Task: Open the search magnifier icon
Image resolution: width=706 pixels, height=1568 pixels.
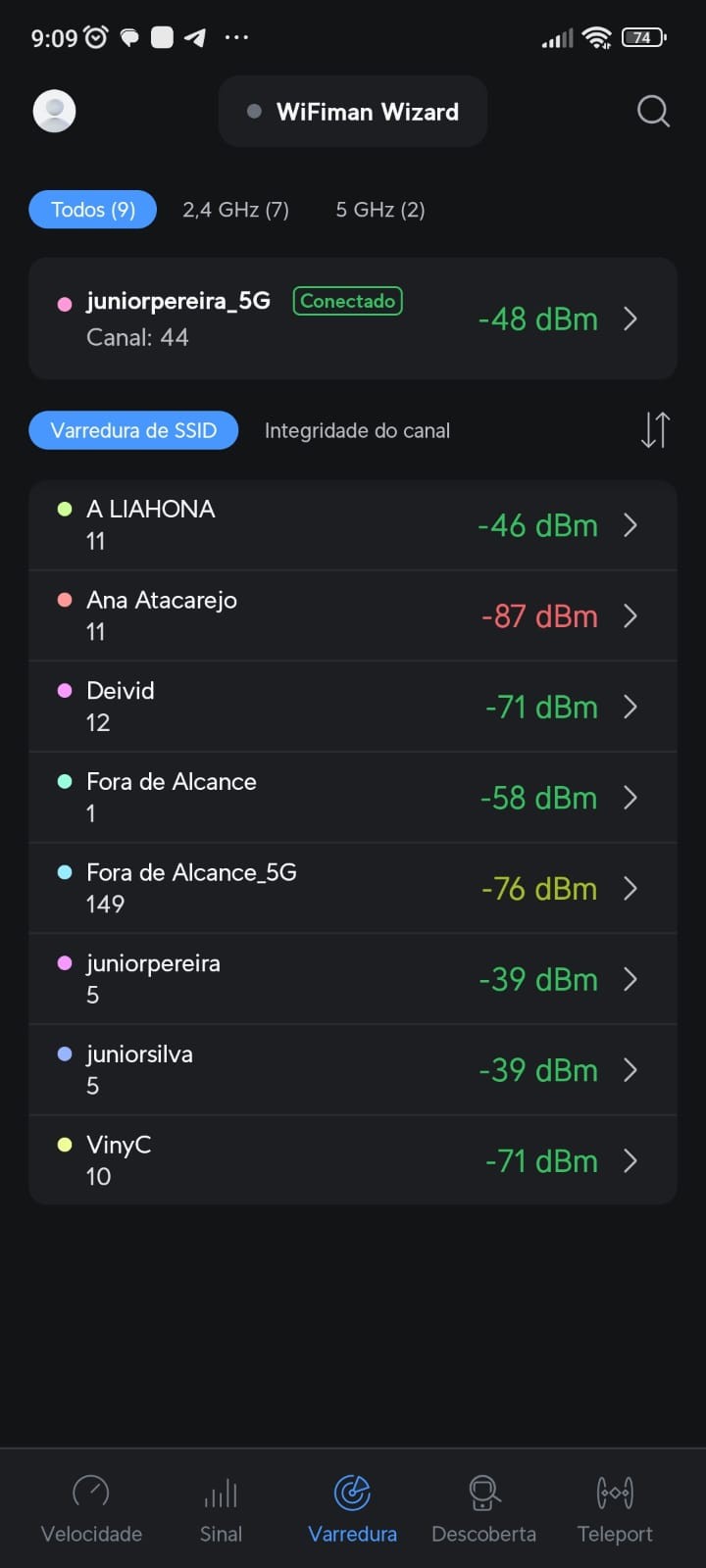Action: [x=653, y=111]
